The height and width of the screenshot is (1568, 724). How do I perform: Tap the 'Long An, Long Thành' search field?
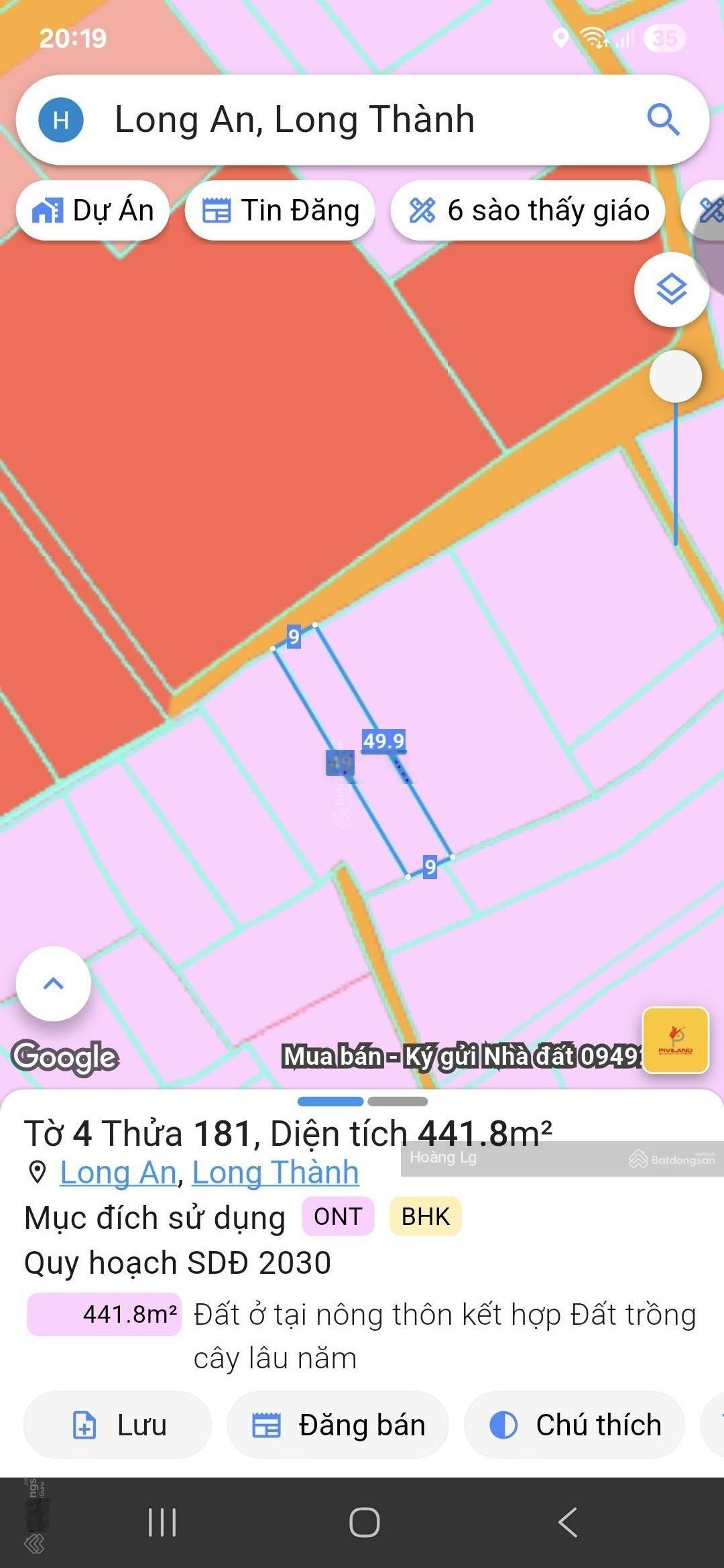click(295, 119)
